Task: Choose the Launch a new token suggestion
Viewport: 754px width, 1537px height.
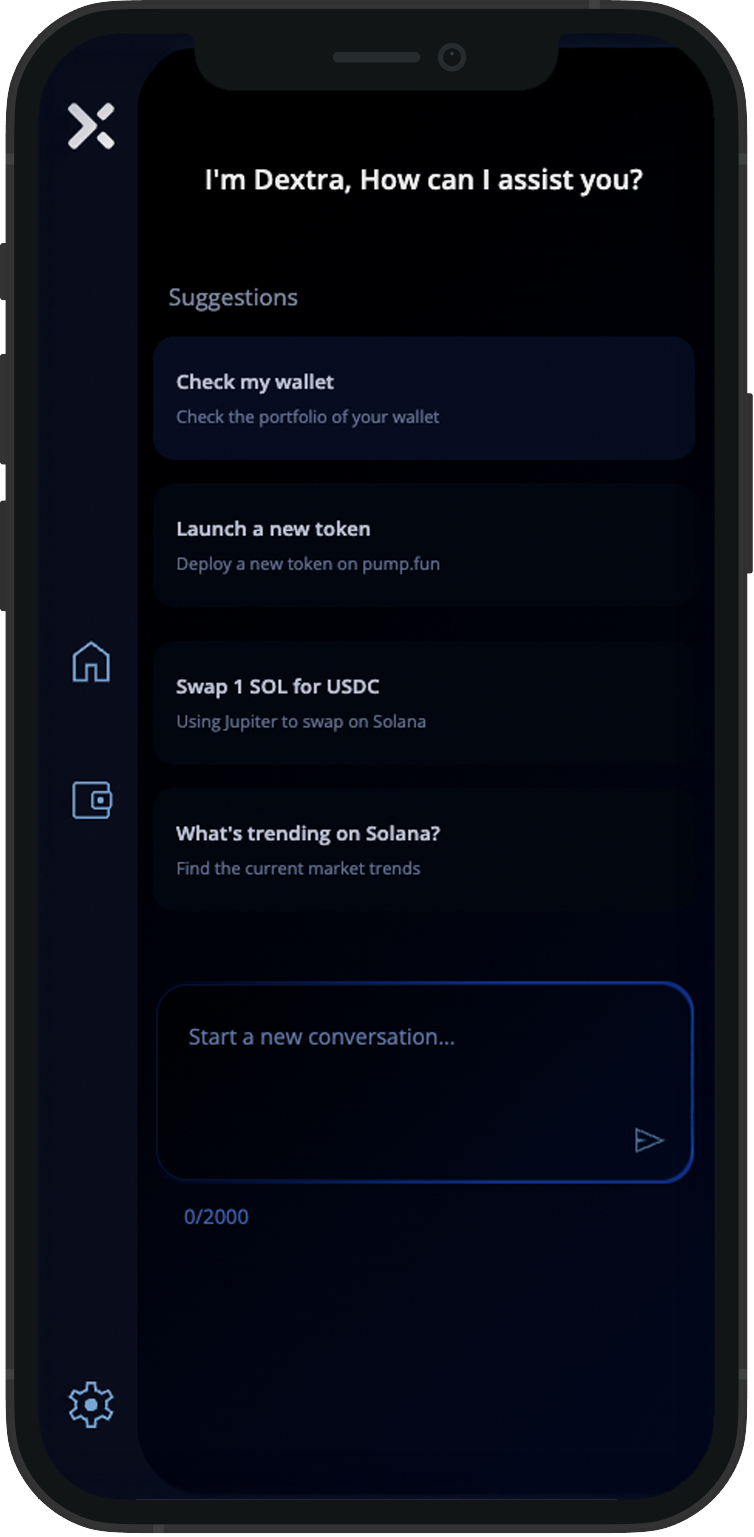Action: (424, 545)
